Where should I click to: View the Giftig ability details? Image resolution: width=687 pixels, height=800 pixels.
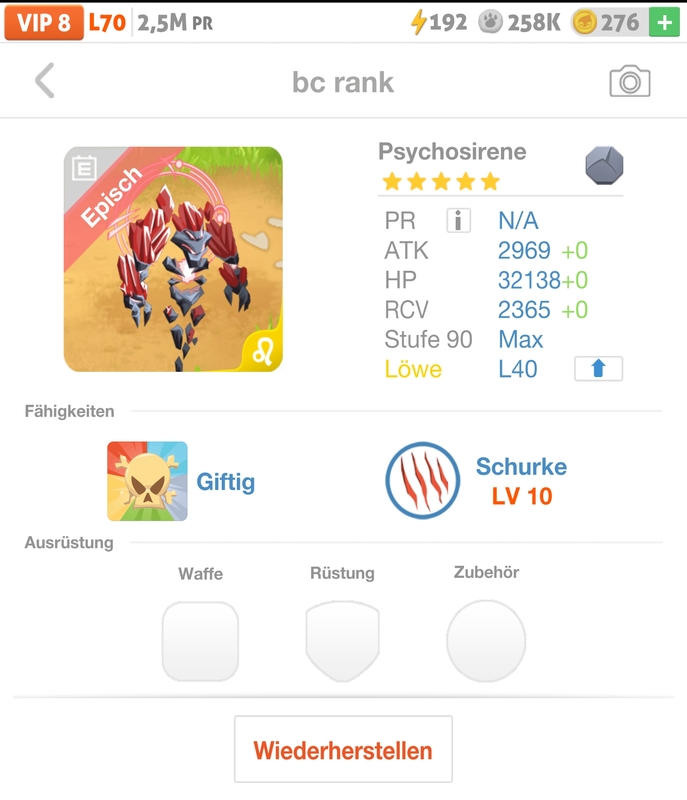[x=148, y=481]
